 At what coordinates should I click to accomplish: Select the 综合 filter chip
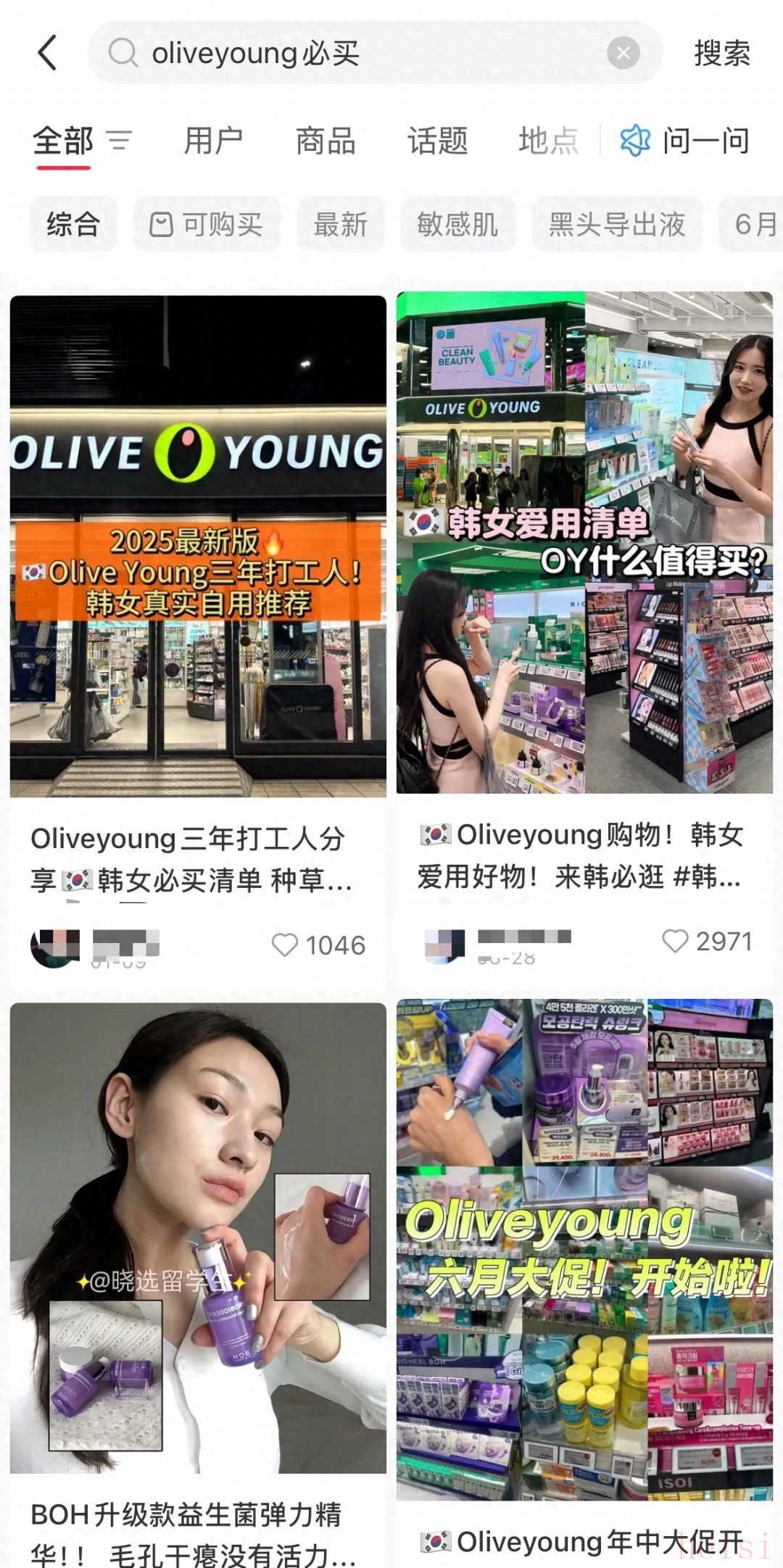73,224
